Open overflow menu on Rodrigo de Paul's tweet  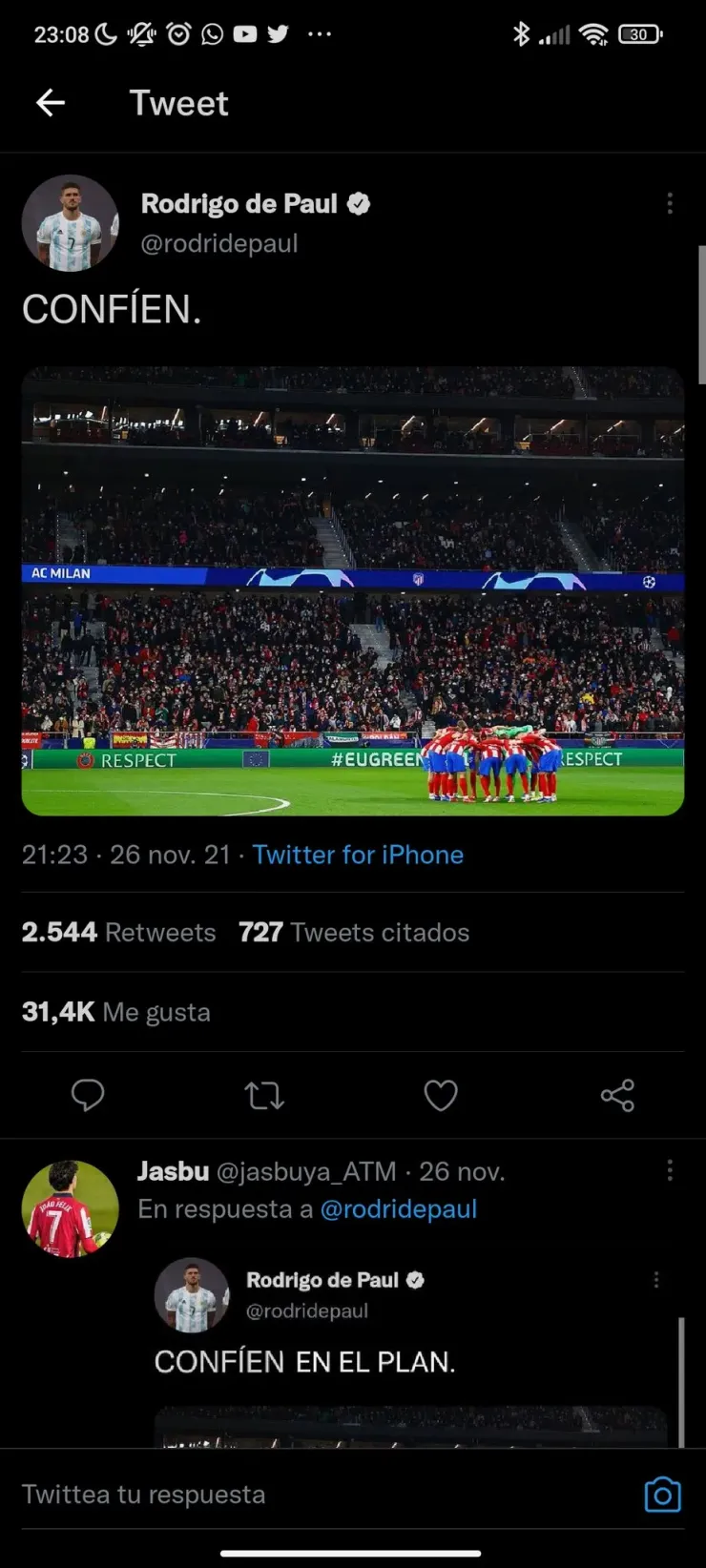pyautogui.click(x=670, y=203)
